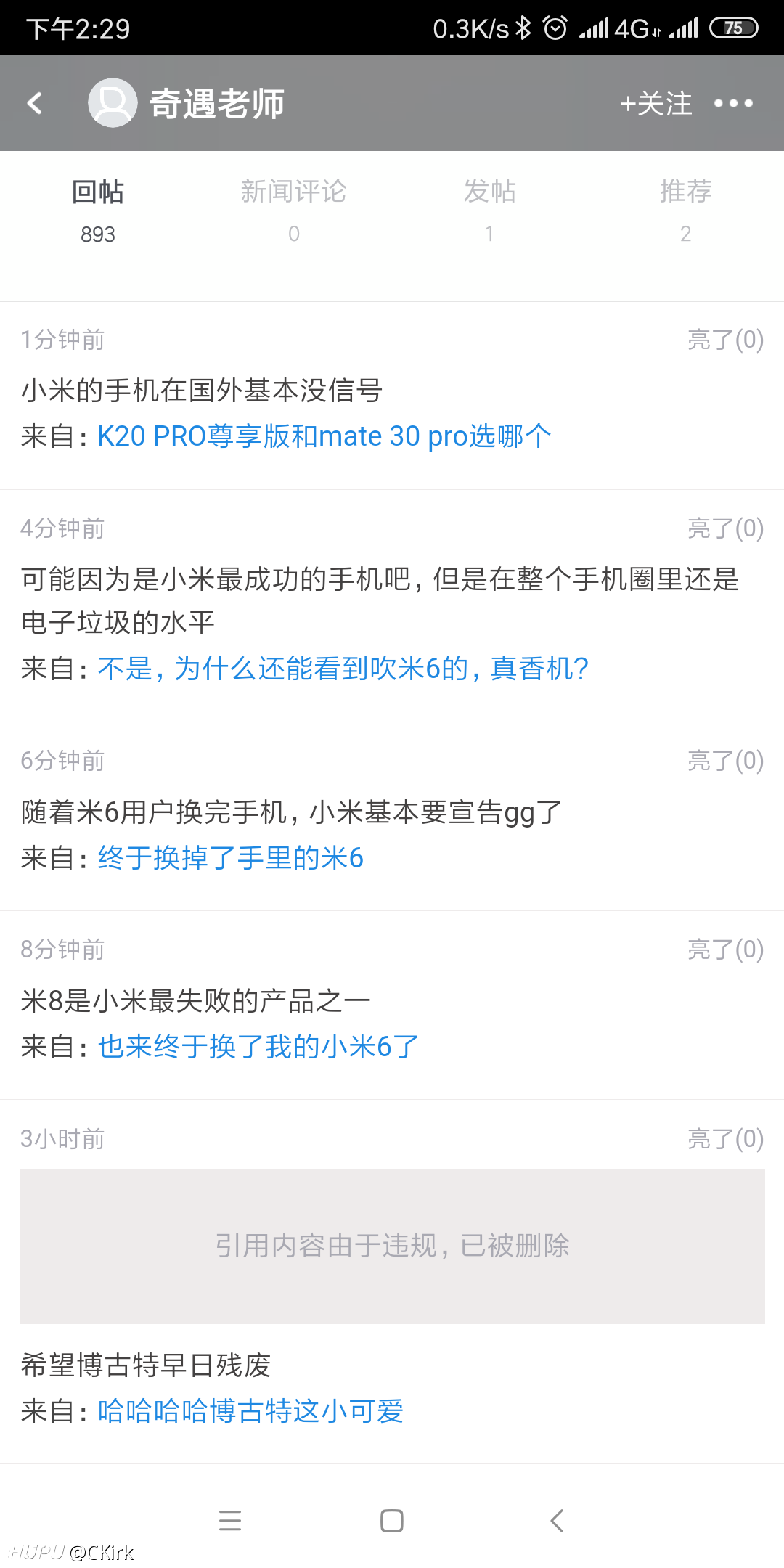Screen dimensions: 784x1568
Task: Go back using the top-left arrow
Action: click(x=34, y=103)
